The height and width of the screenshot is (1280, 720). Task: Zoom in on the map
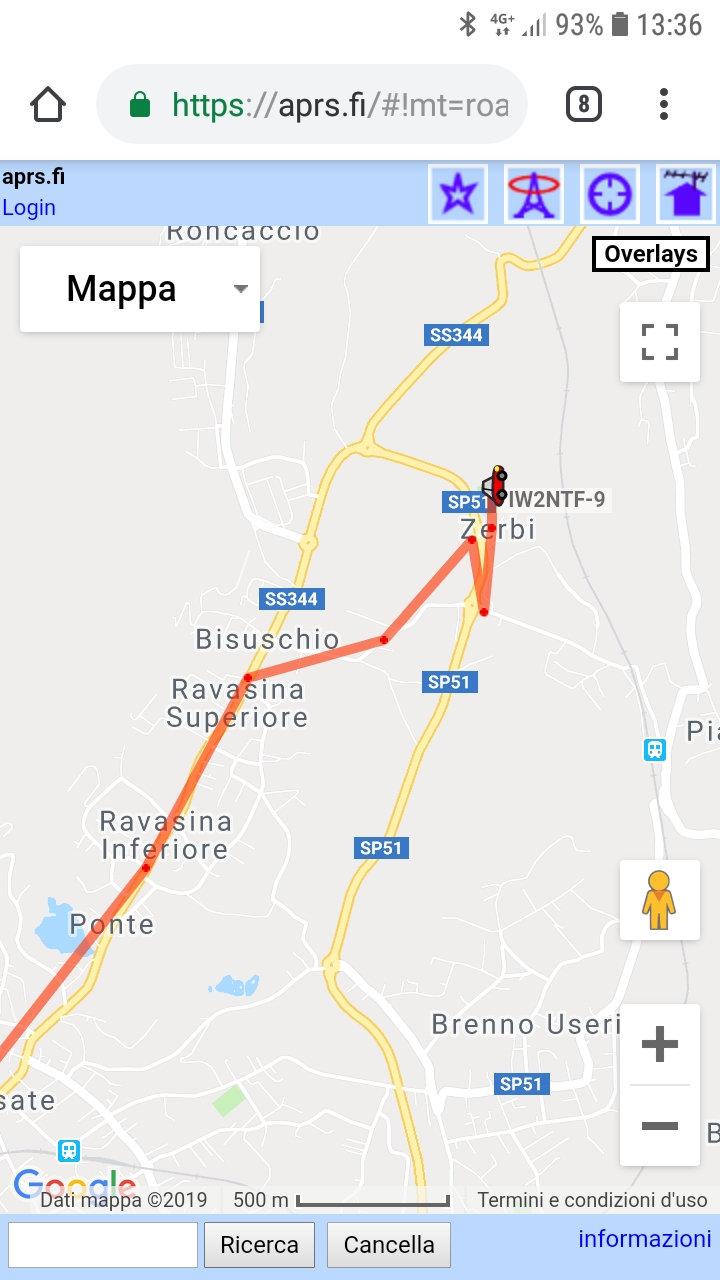click(660, 1045)
